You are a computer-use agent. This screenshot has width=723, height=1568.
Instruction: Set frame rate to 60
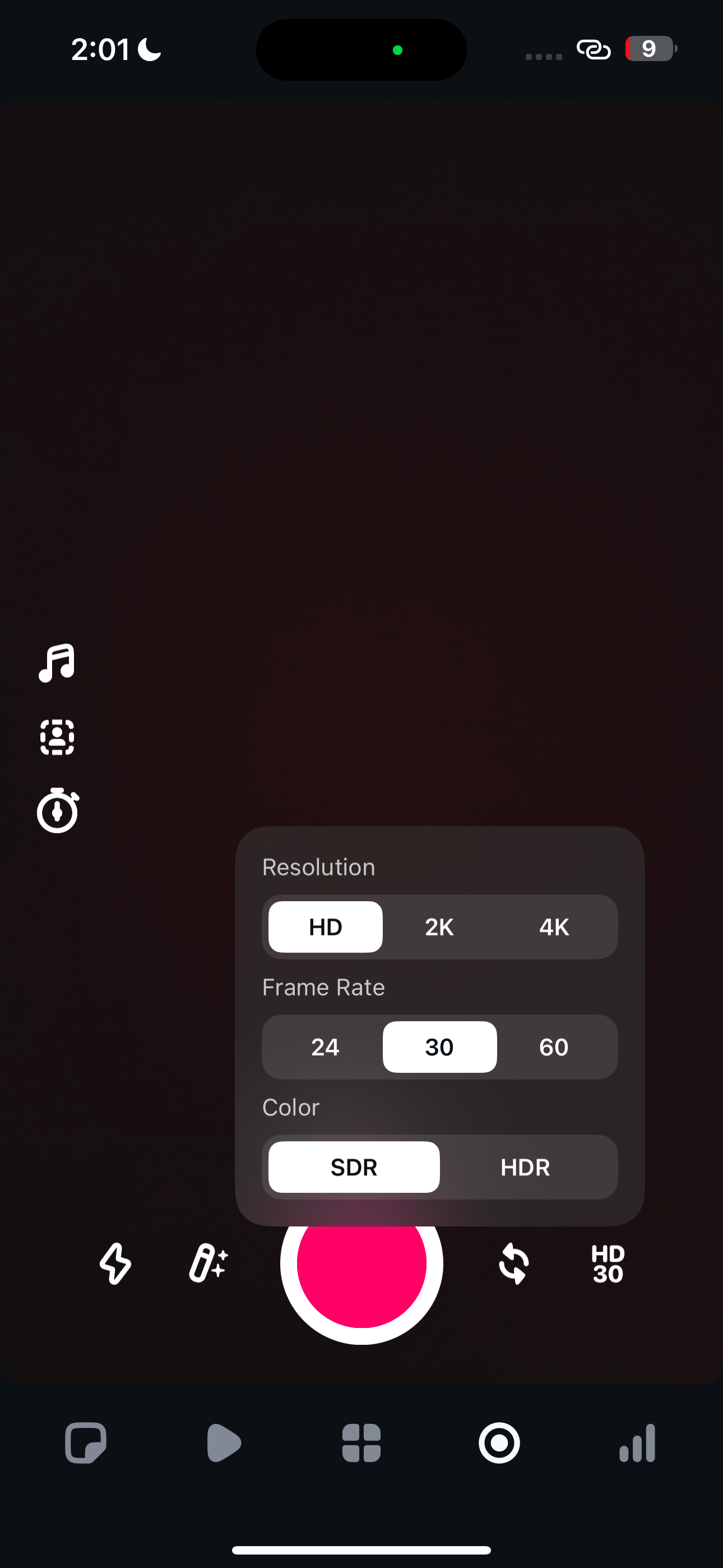(553, 1047)
